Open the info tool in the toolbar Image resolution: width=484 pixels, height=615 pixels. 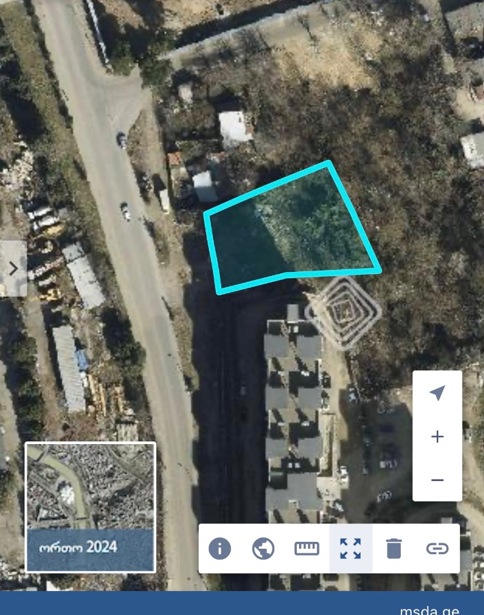(x=220, y=548)
